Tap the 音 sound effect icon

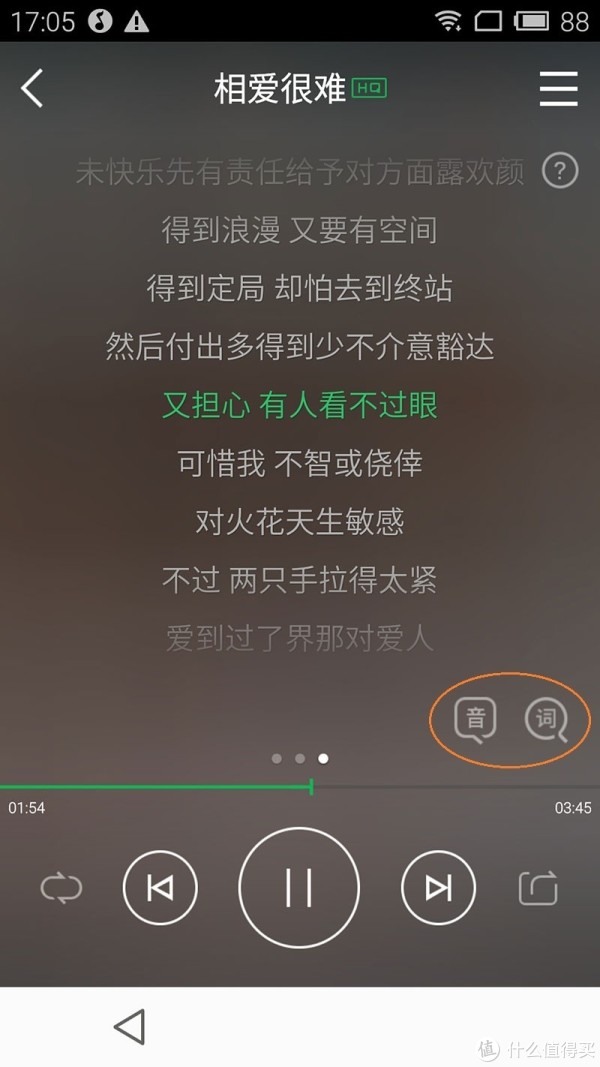tap(476, 719)
